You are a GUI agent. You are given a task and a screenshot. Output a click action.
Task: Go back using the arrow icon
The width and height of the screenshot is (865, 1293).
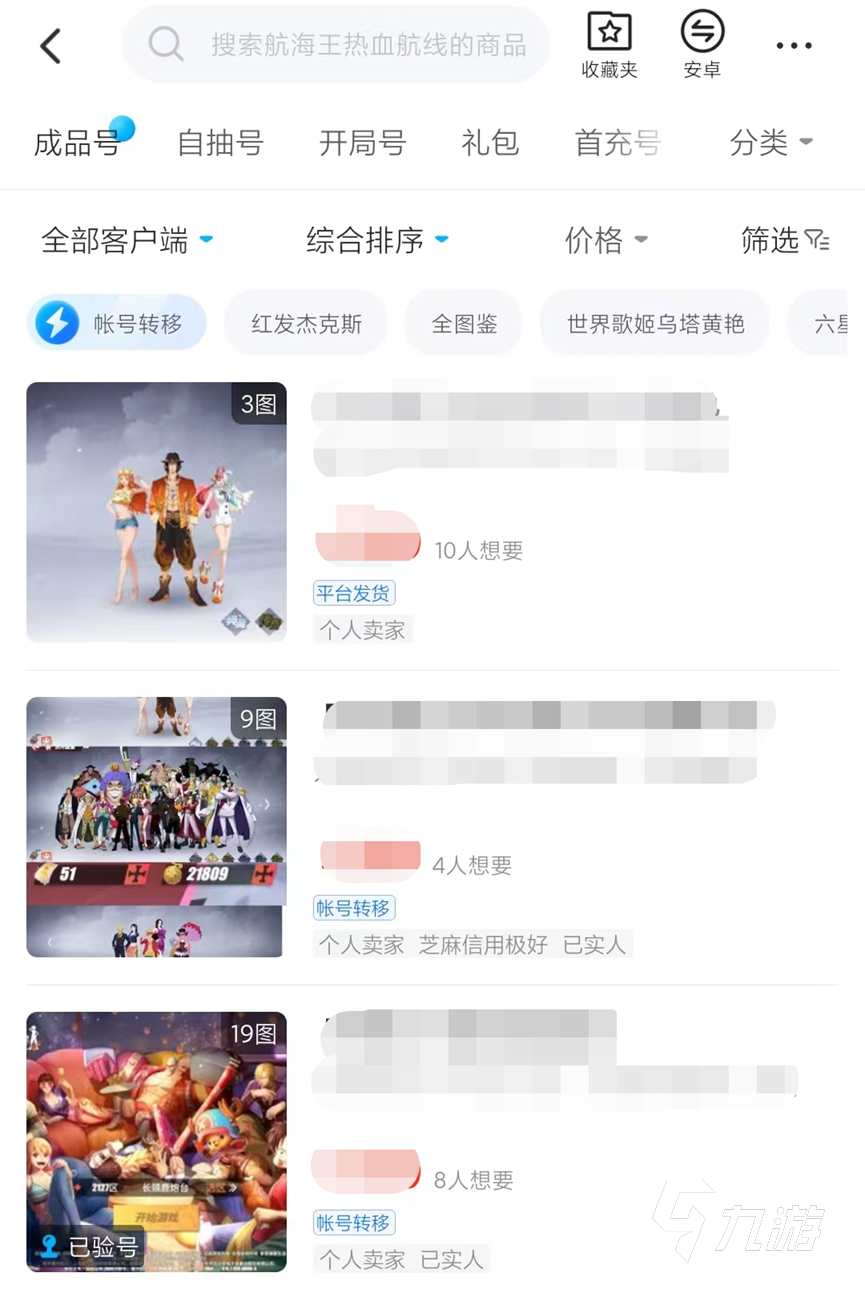pos(50,46)
